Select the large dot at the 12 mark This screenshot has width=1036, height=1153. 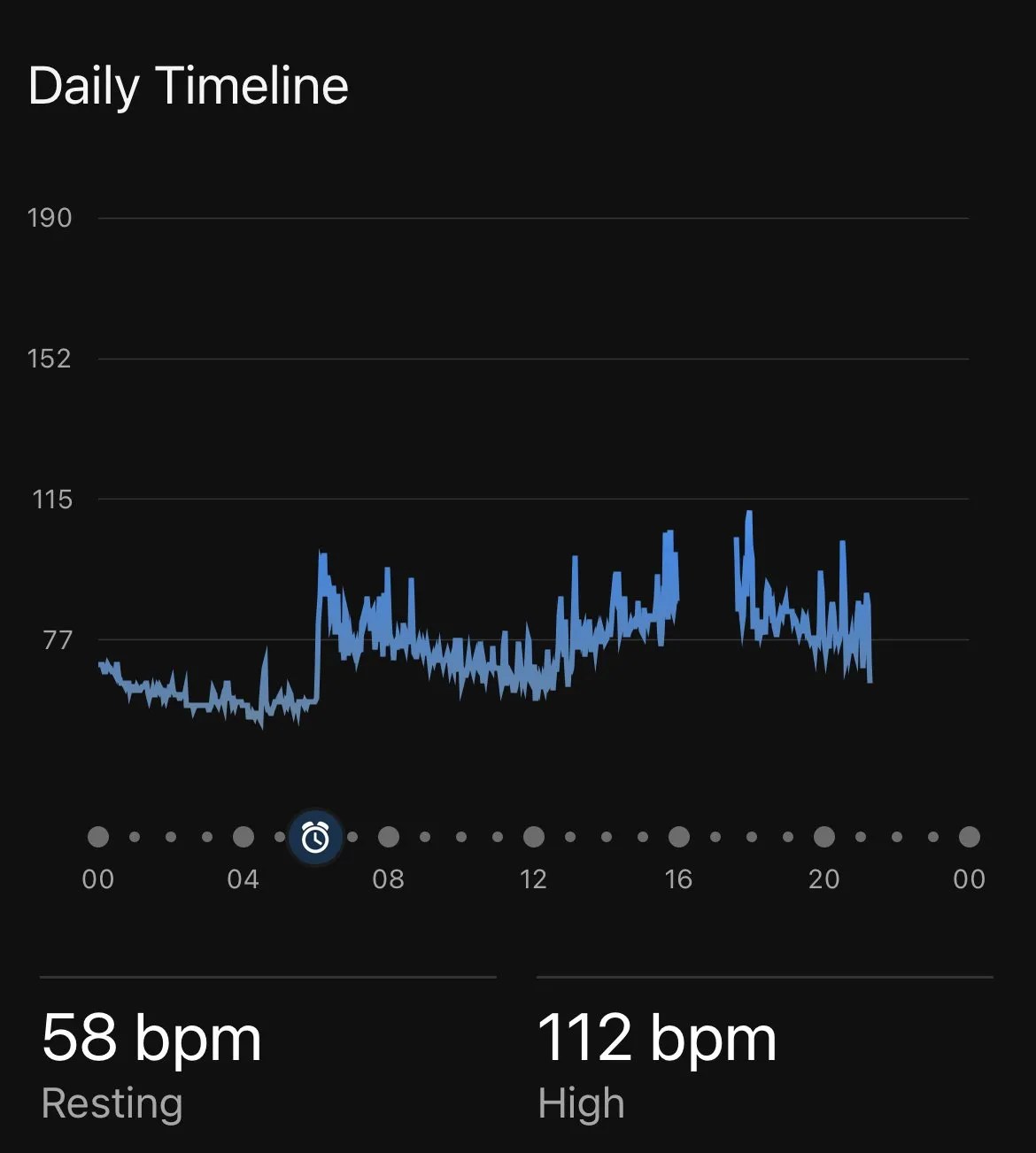coord(534,836)
